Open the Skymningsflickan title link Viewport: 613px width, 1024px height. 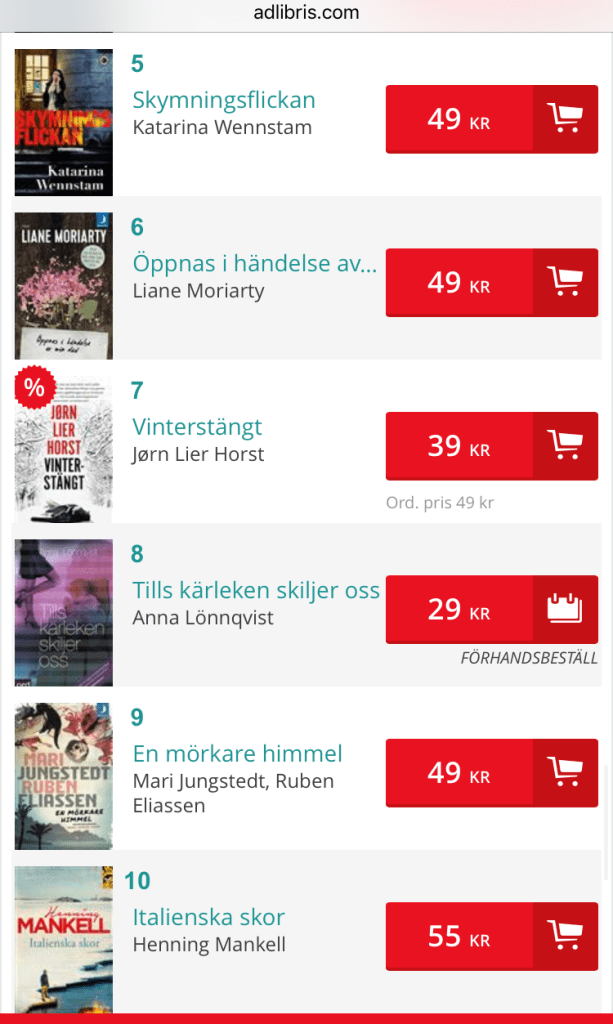pyautogui.click(x=224, y=100)
